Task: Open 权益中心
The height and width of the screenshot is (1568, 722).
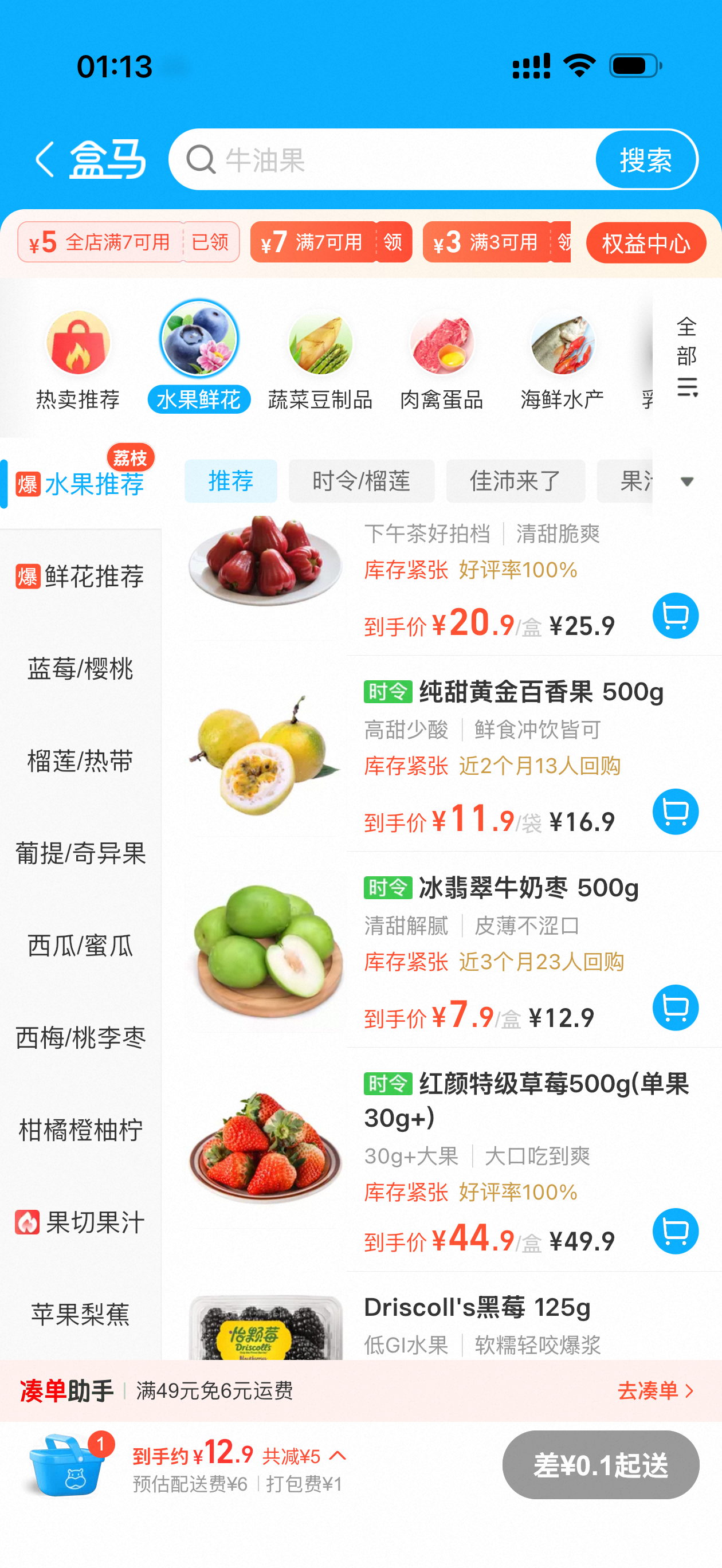Action: (646, 243)
